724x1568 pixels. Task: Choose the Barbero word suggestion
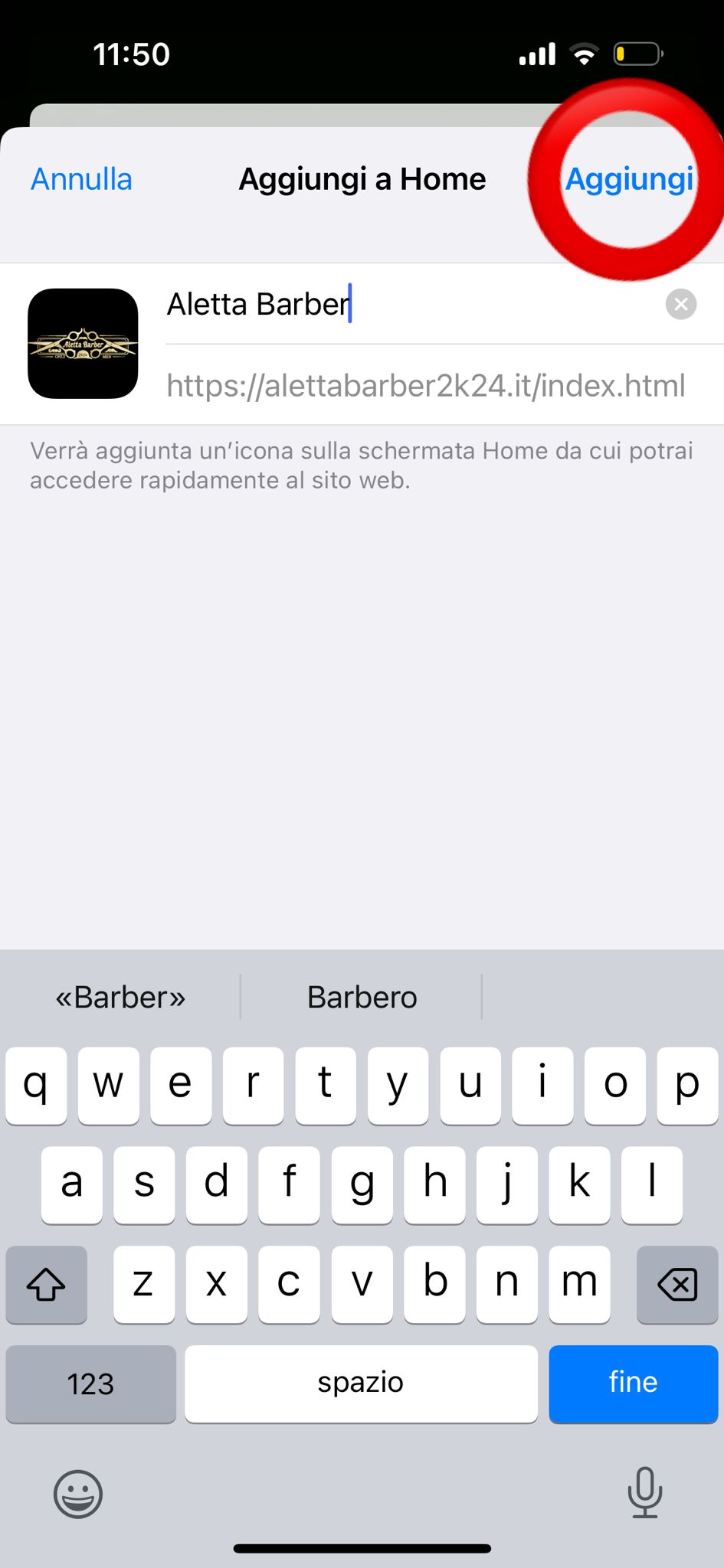coord(362,997)
